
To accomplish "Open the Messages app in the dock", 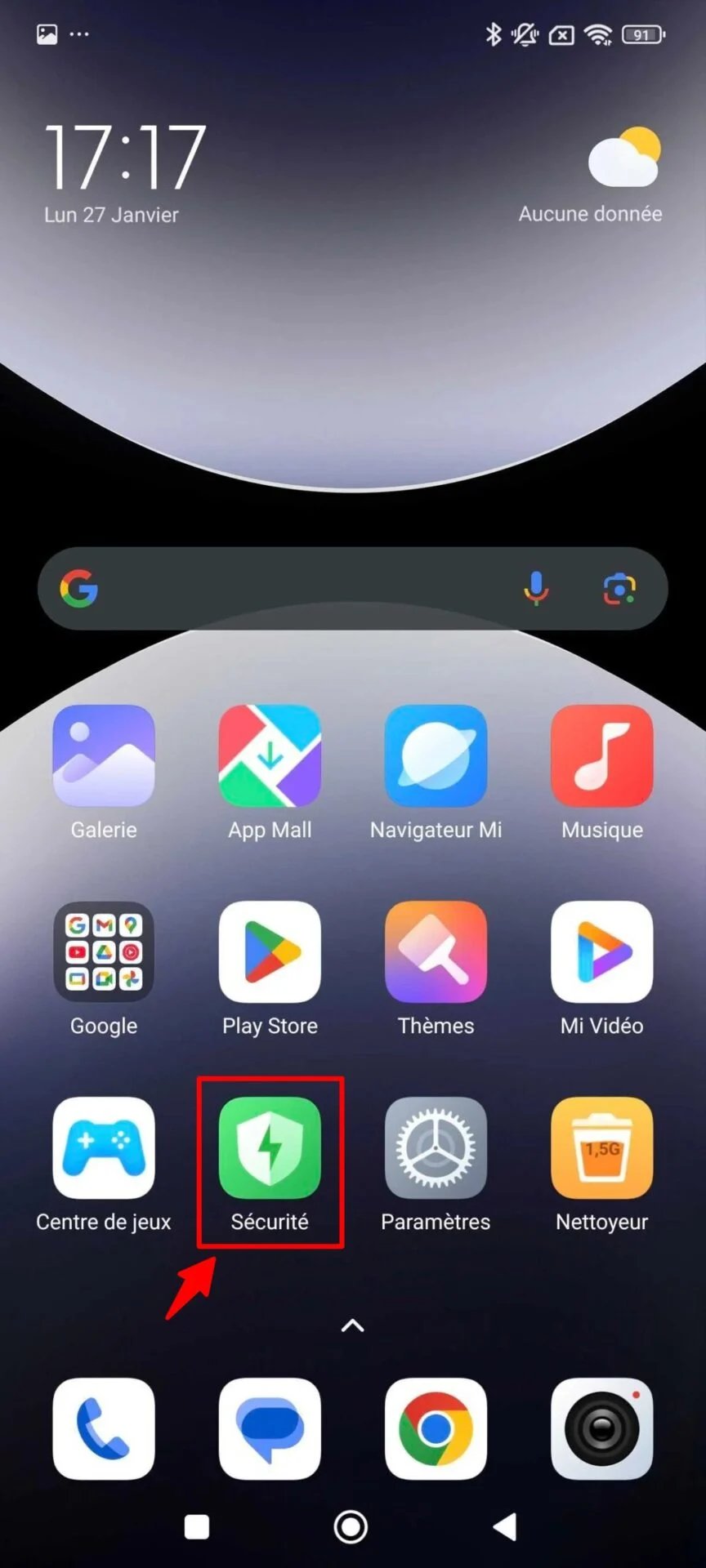I will (270, 1429).
